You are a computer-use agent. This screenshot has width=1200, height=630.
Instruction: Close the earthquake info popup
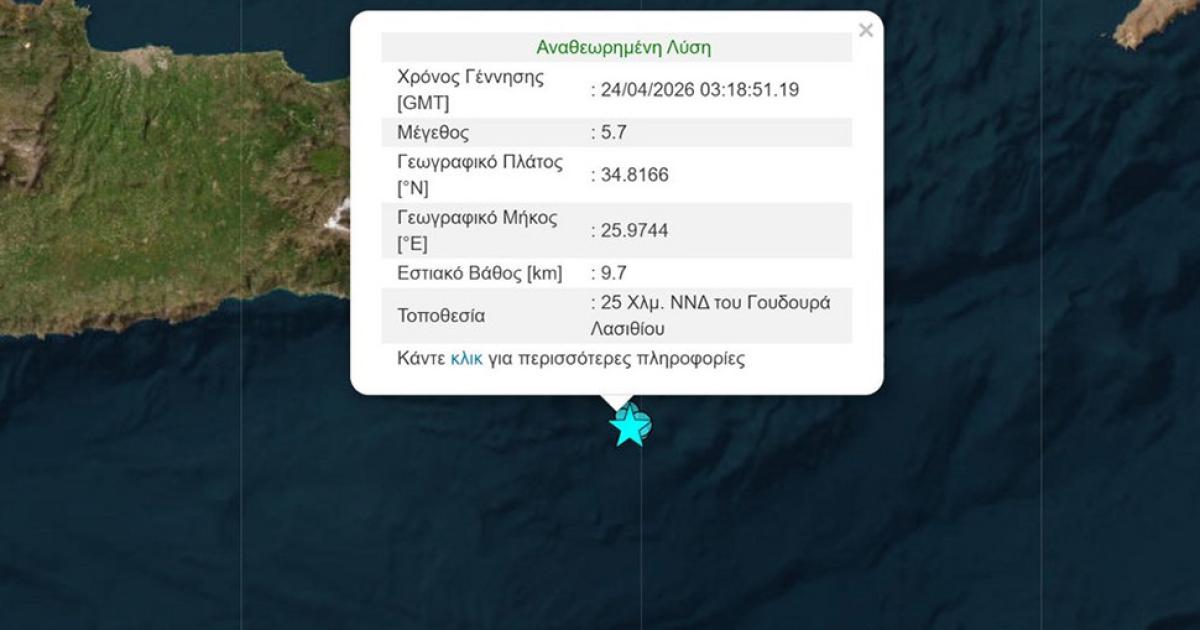[x=866, y=30]
